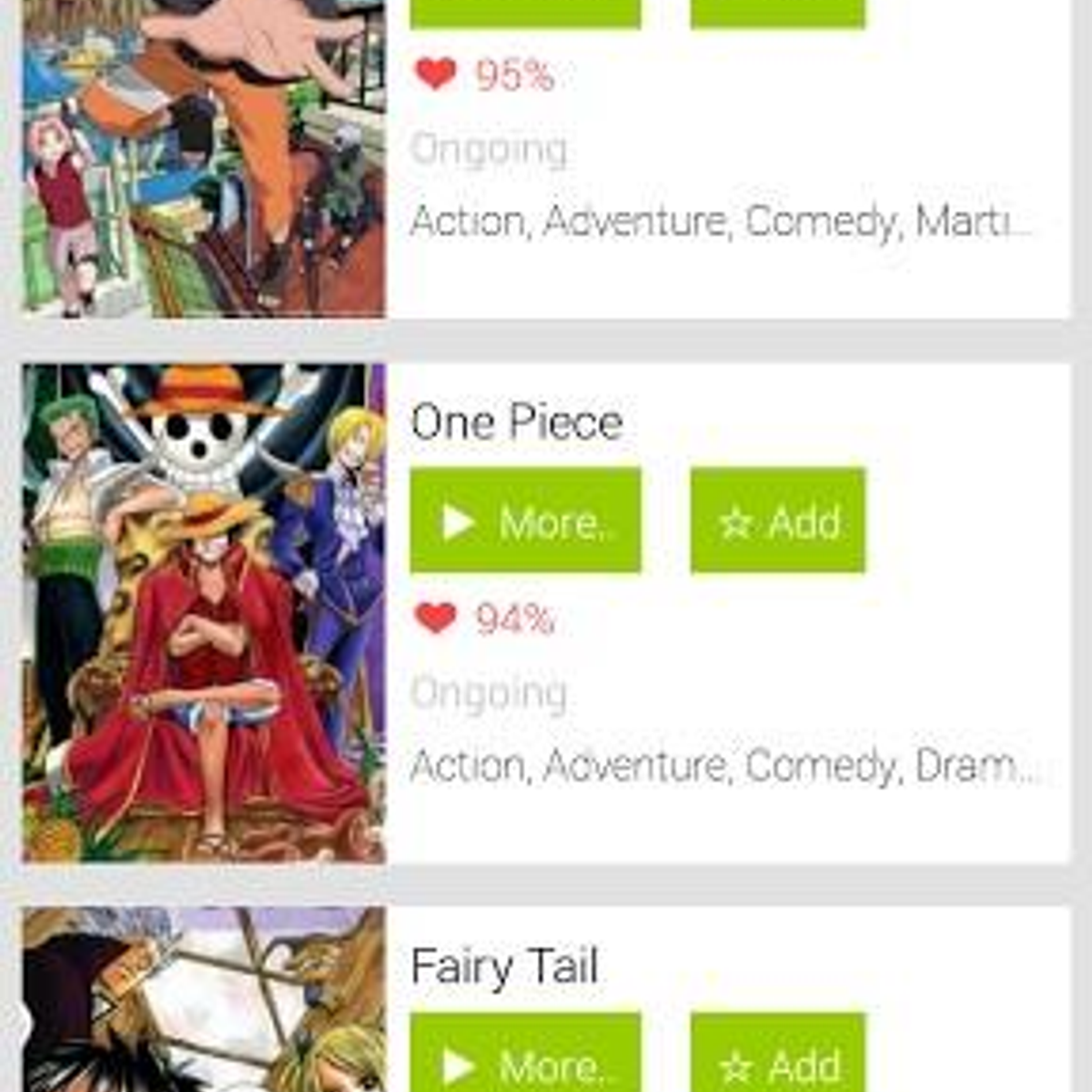Open the One Piece cover image
Image resolution: width=1092 pixels, height=1092 pixels.
[204, 612]
